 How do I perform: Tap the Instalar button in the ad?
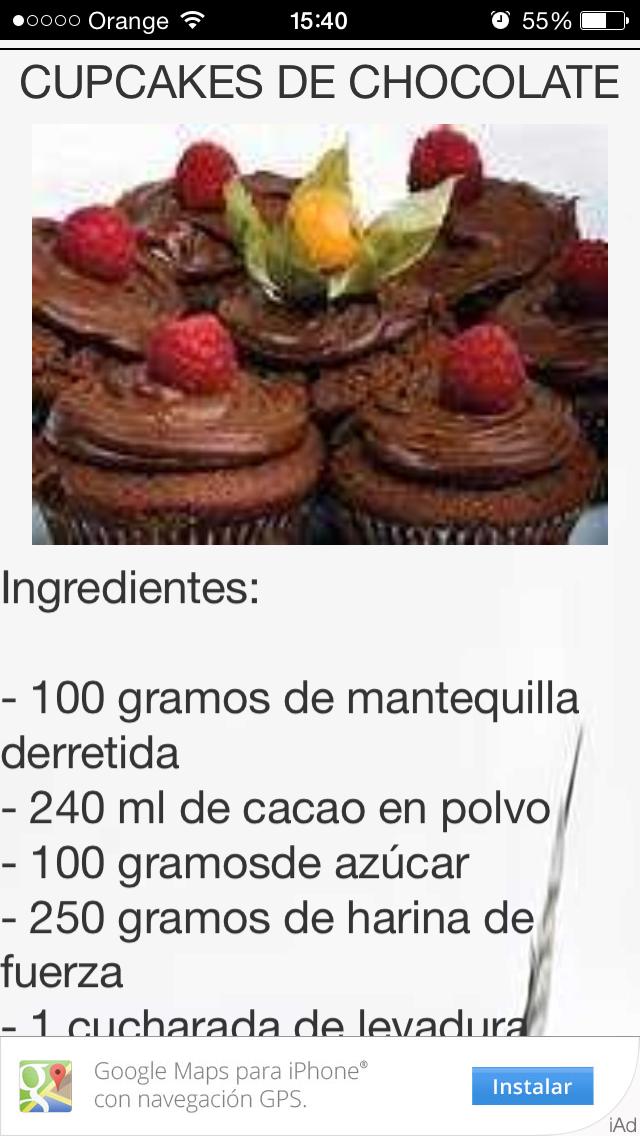(x=532, y=1086)
